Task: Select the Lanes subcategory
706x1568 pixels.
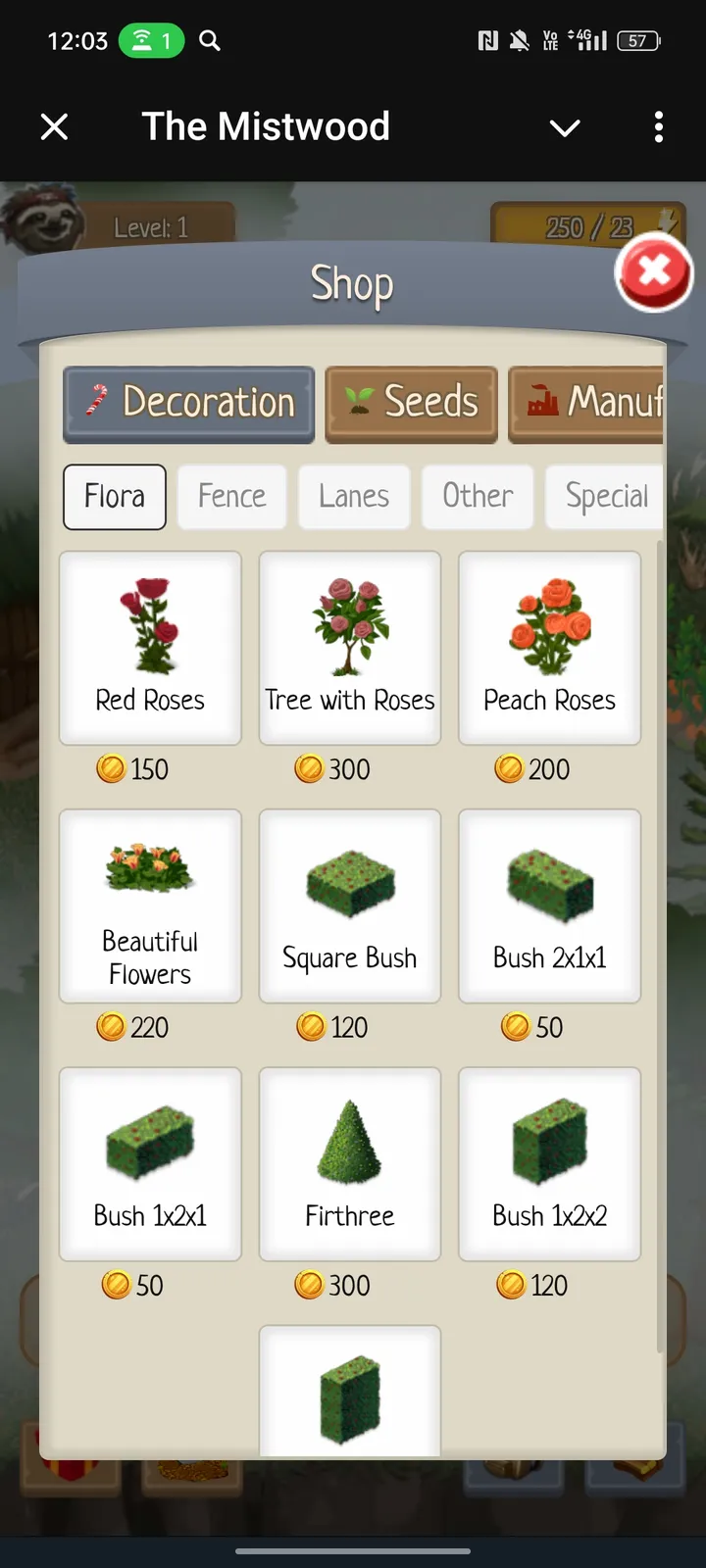Action: tap(354, 497)
